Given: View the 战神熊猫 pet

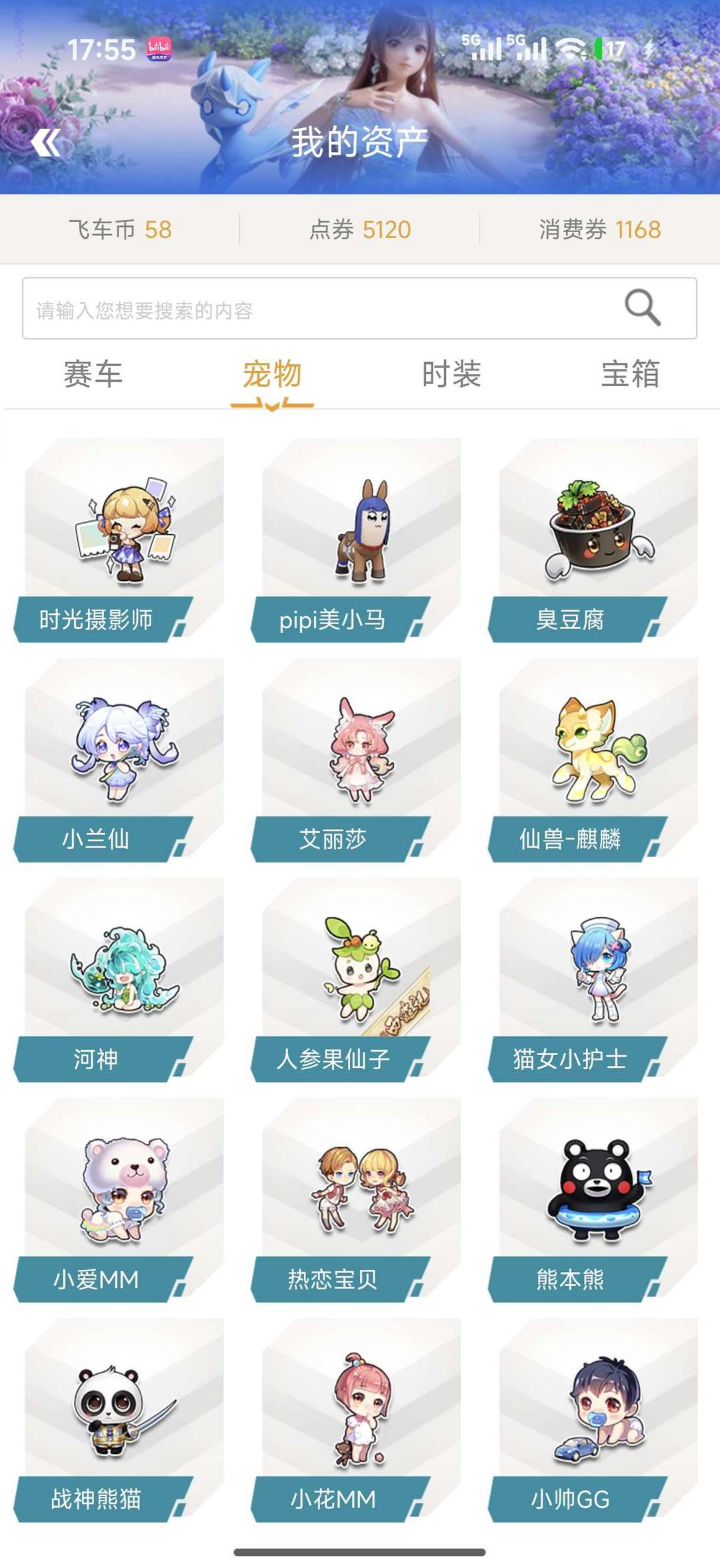Looking at the screenshot, I should click(120, 1421).
